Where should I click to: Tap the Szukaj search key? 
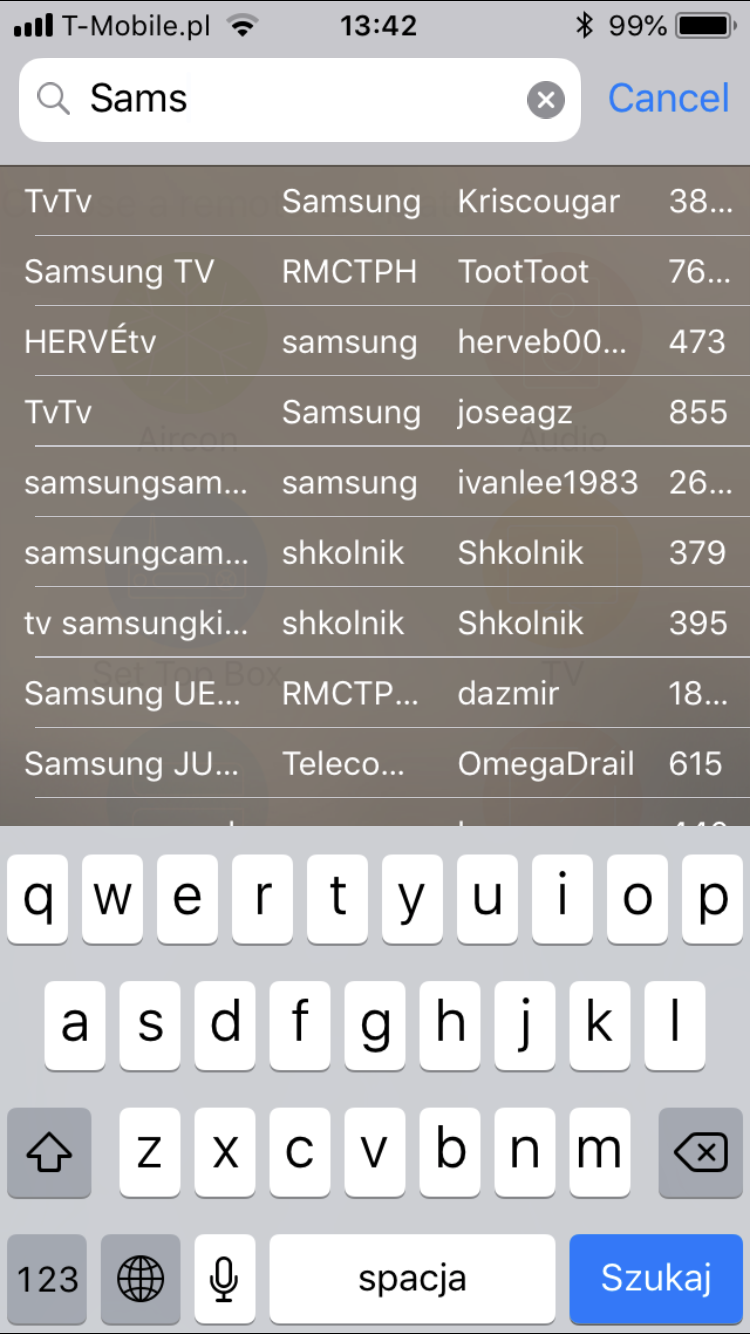click(x=656, y=1278)
